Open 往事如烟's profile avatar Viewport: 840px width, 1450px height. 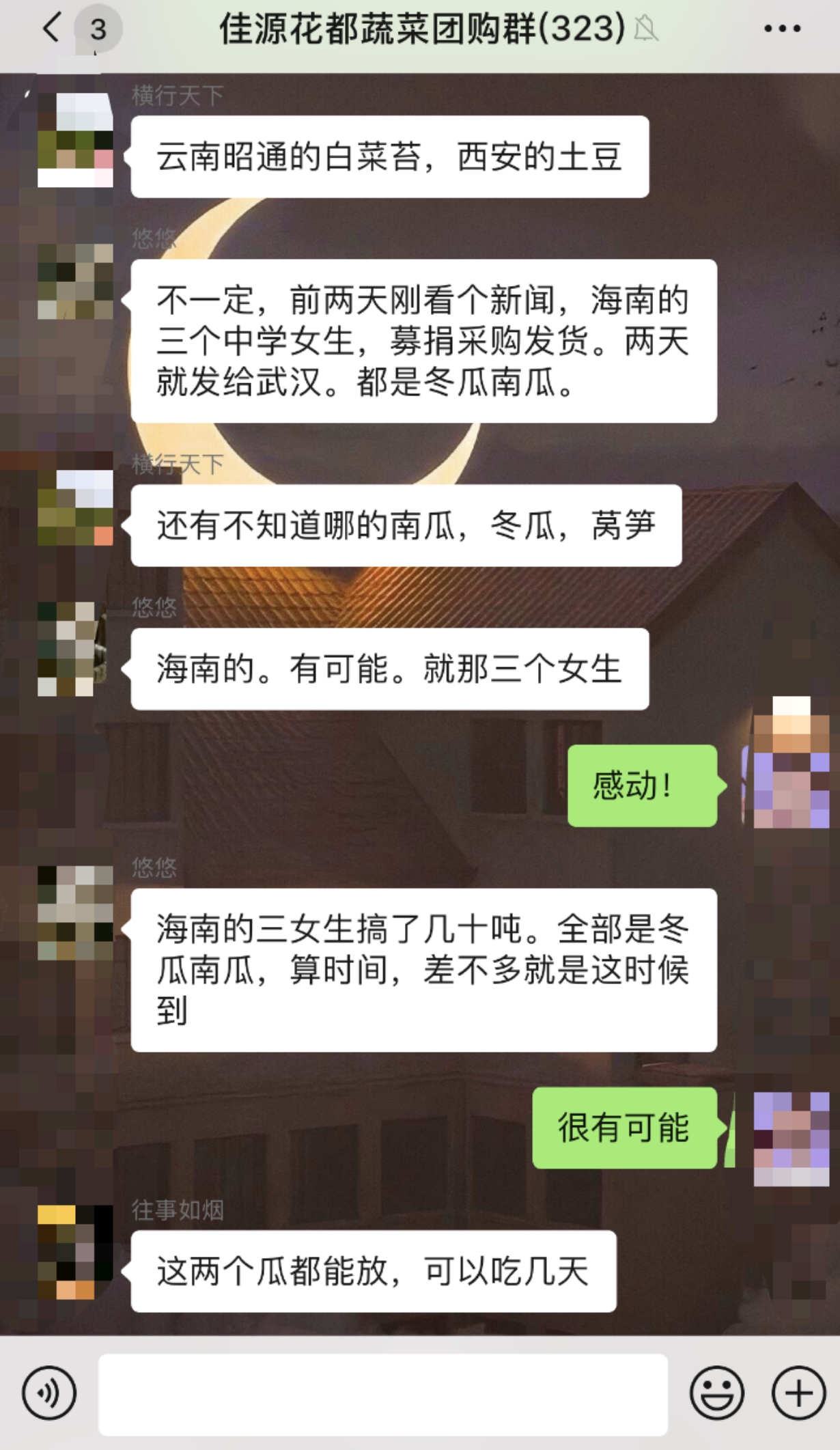pyautogui.click(x=75, y=1252)
